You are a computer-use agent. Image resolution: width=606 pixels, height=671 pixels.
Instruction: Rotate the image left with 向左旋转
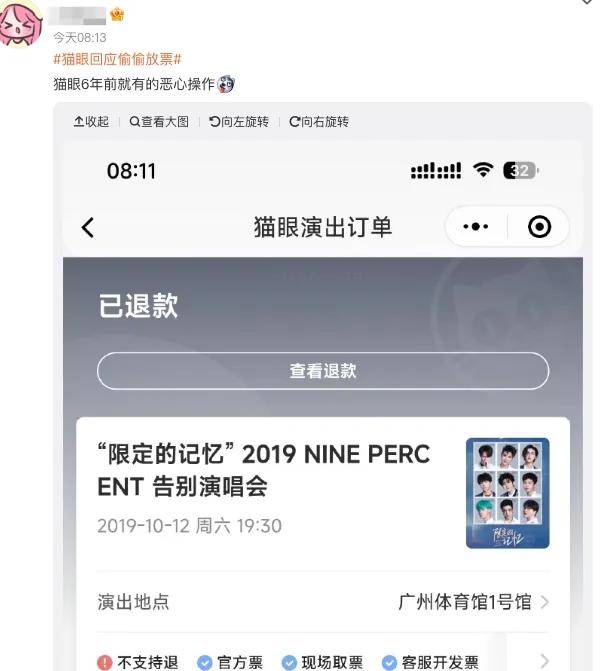pyautogui.click(x=238, y=122)
